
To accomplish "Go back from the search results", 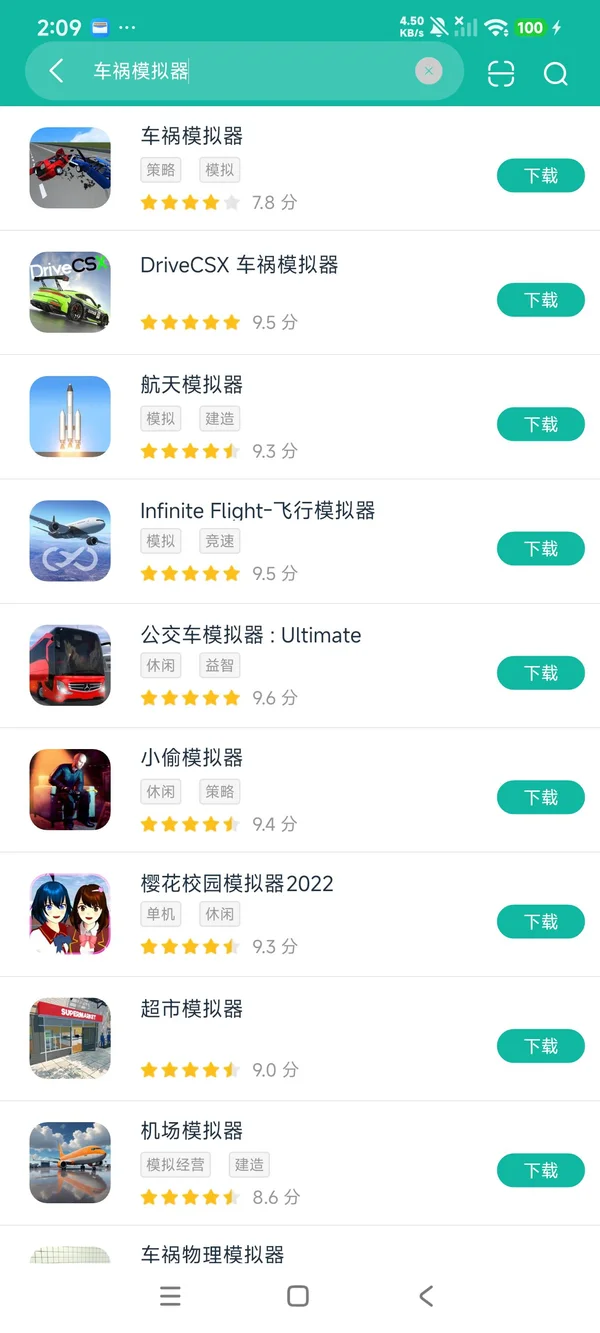I will 56,71.
